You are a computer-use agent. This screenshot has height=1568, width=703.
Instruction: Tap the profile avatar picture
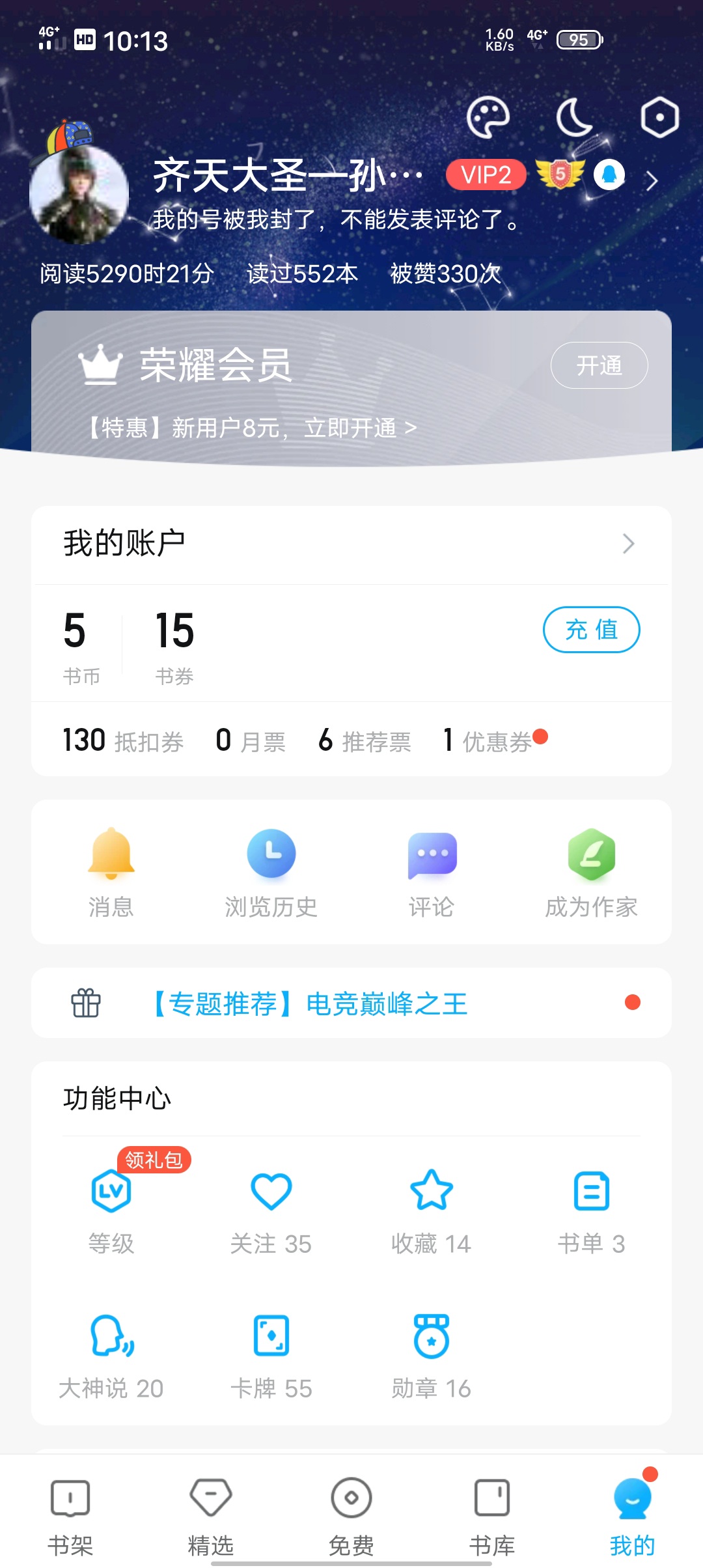coord(79,193)
